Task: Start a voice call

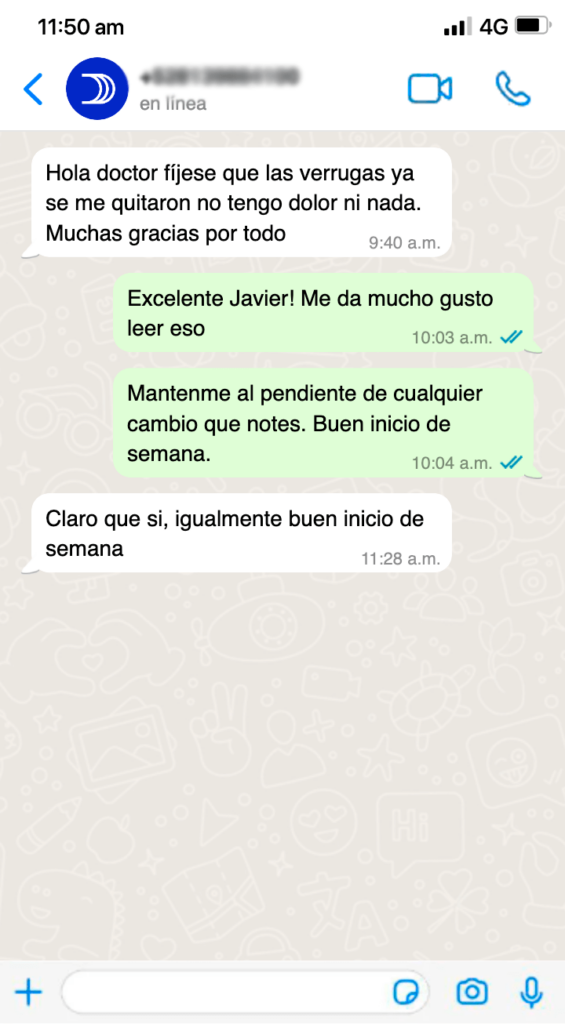Action: tap(513, 89)
